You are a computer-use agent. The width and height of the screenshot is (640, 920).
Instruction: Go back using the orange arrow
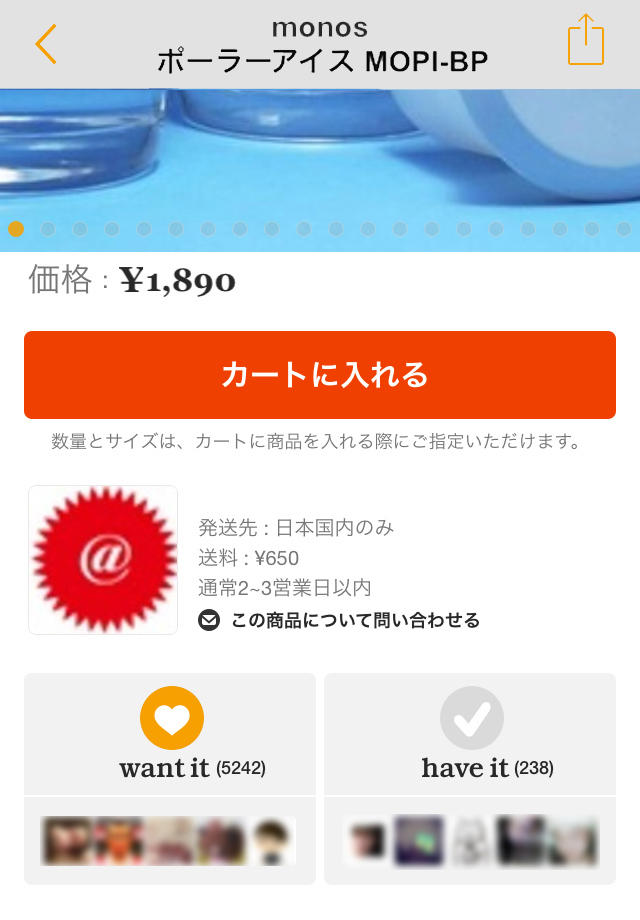click(x=46, y=45)
